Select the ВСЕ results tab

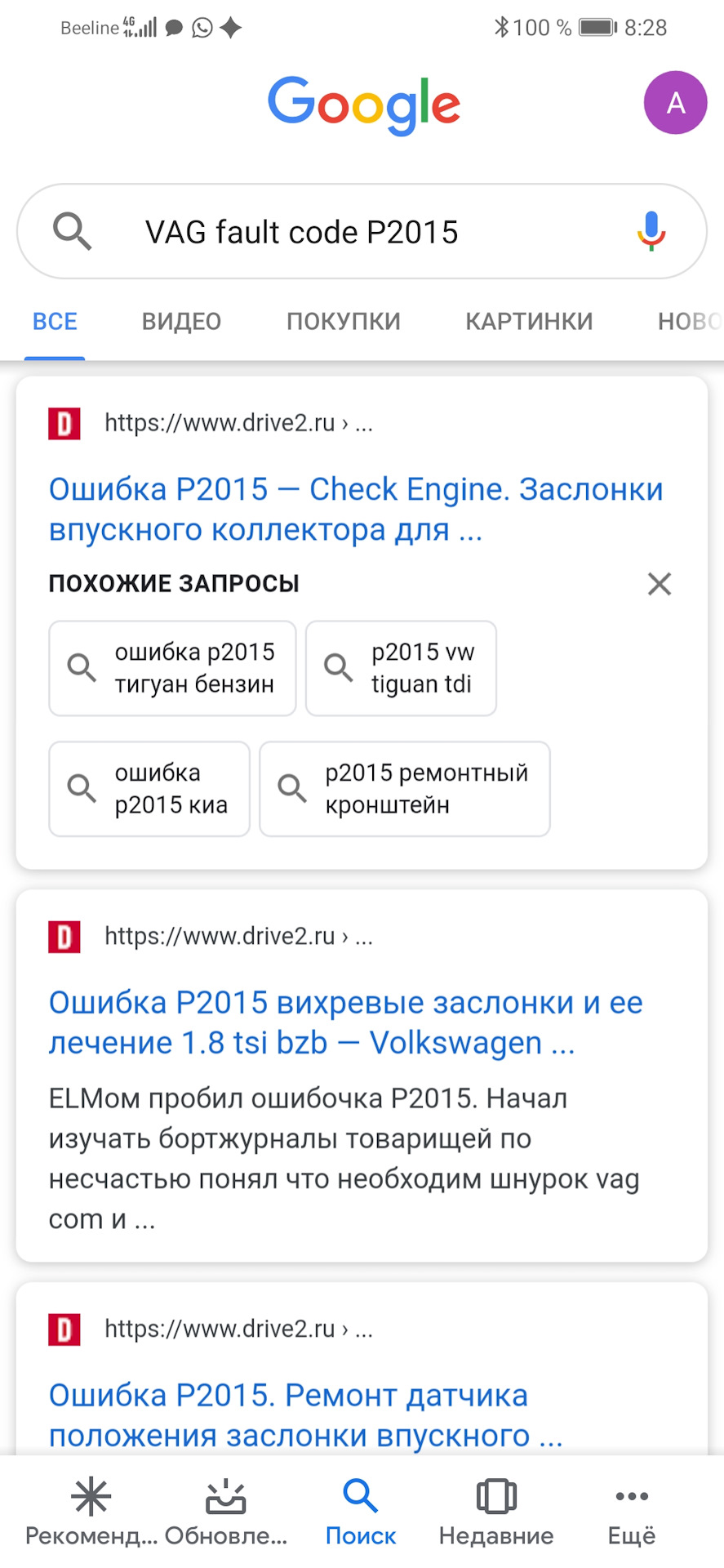tap(55, 321)
